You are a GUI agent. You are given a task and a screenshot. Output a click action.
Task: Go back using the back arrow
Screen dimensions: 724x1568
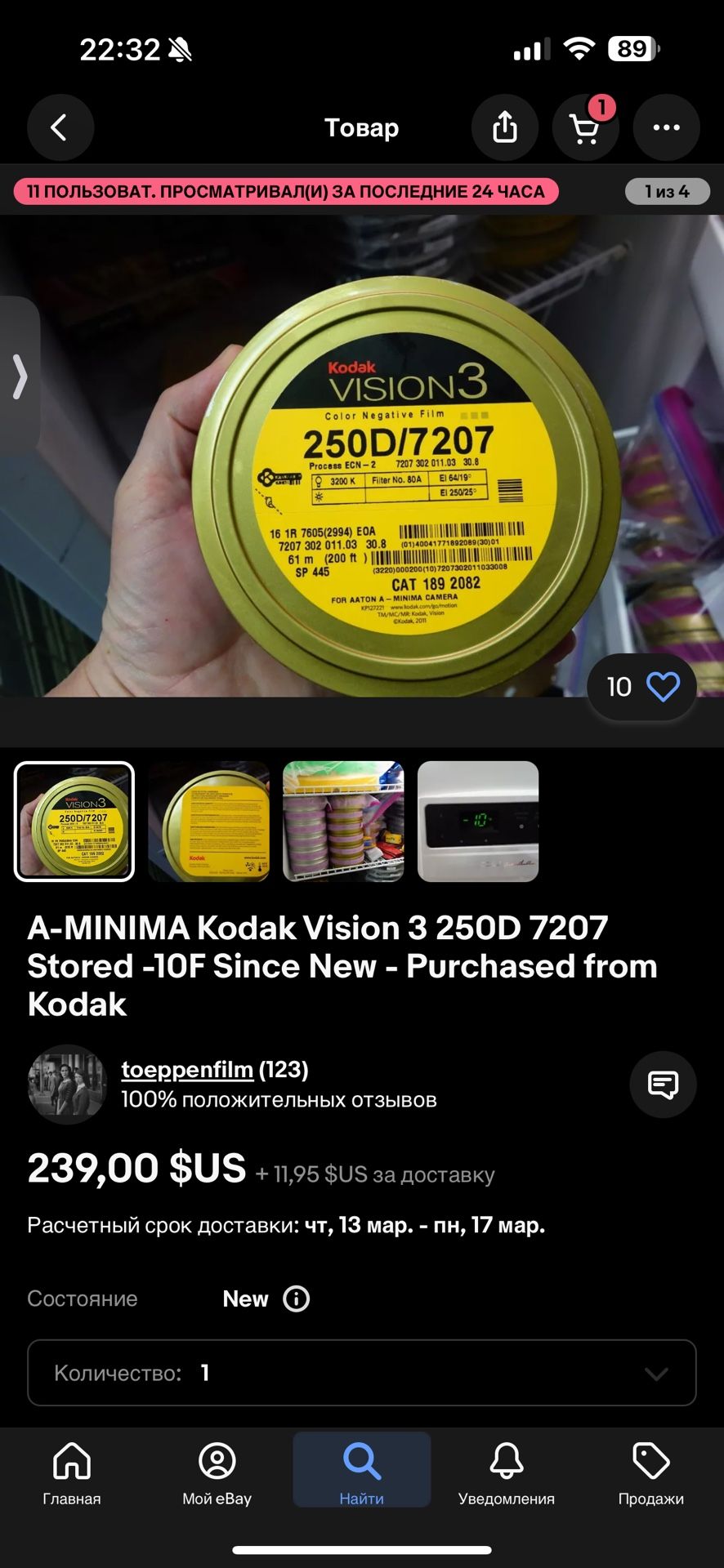coord(60,127)
